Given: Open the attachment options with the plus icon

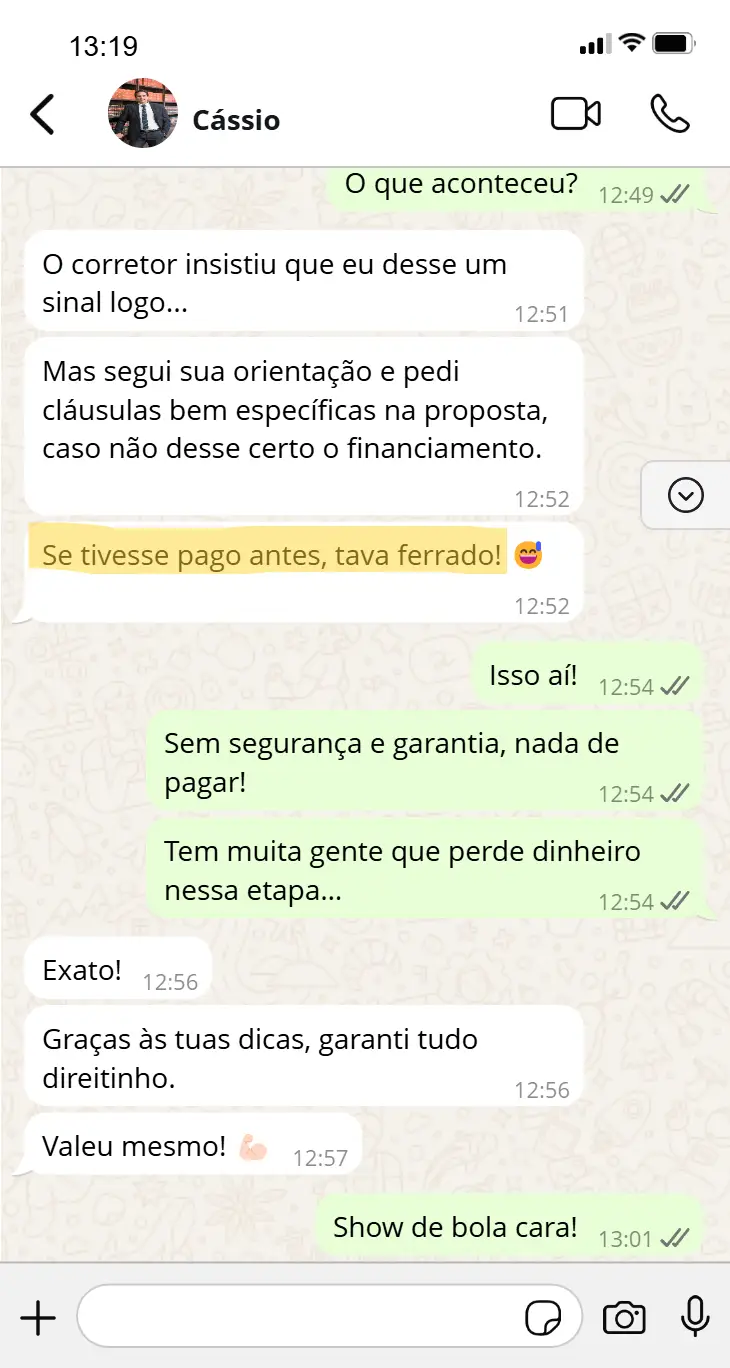Looking at the screenshot, I should [39, 1317].
